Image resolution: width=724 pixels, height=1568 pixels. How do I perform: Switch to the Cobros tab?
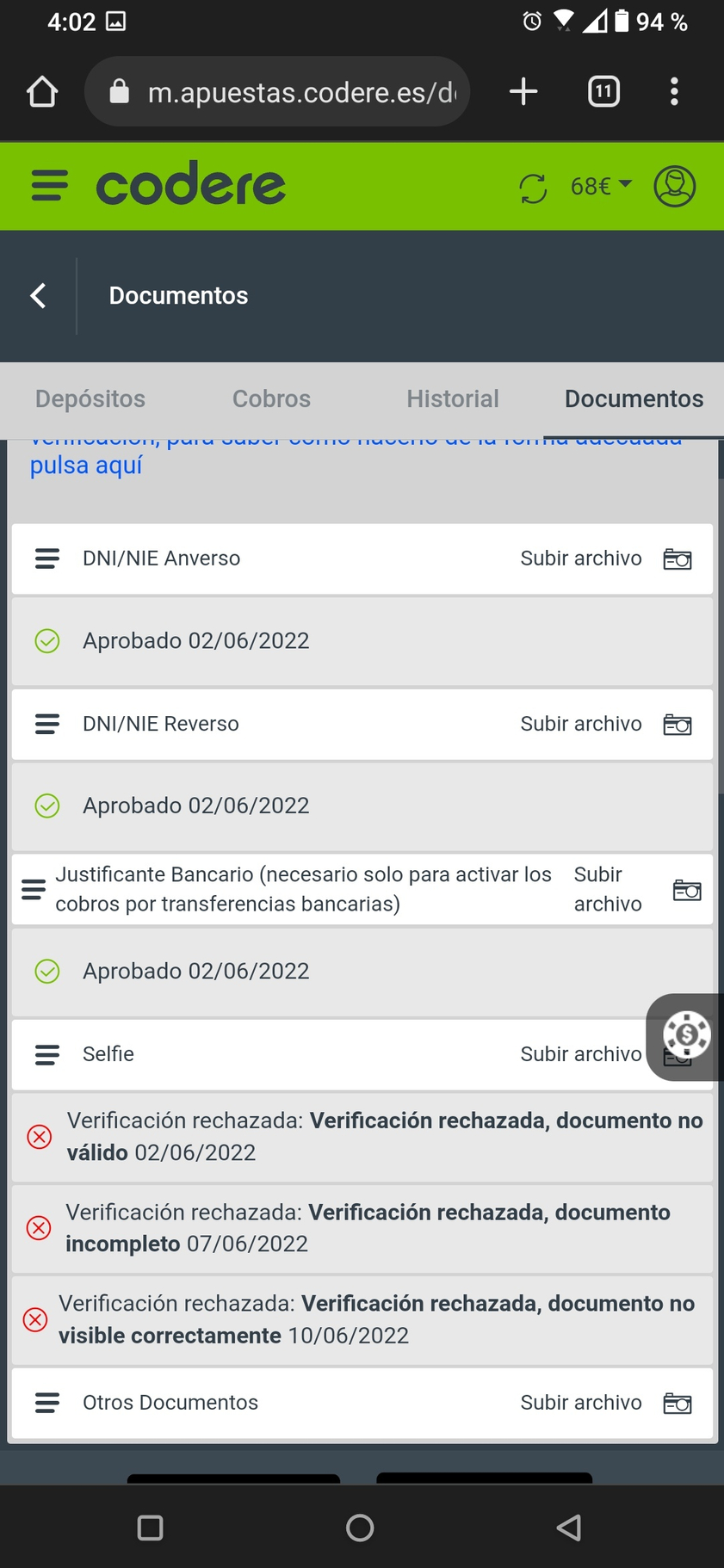click(271, 398)
